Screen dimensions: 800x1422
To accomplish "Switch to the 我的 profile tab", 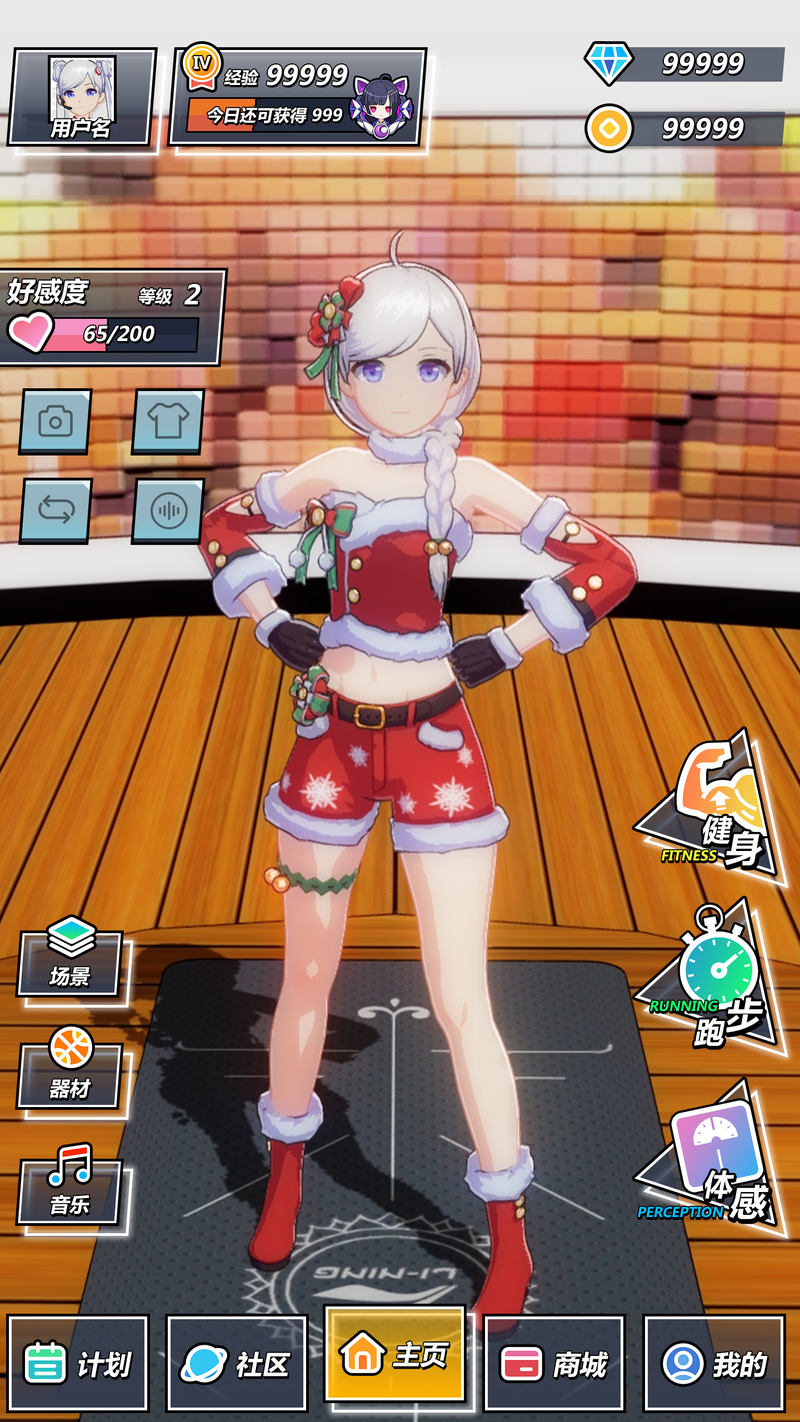I will point(714,1364).
